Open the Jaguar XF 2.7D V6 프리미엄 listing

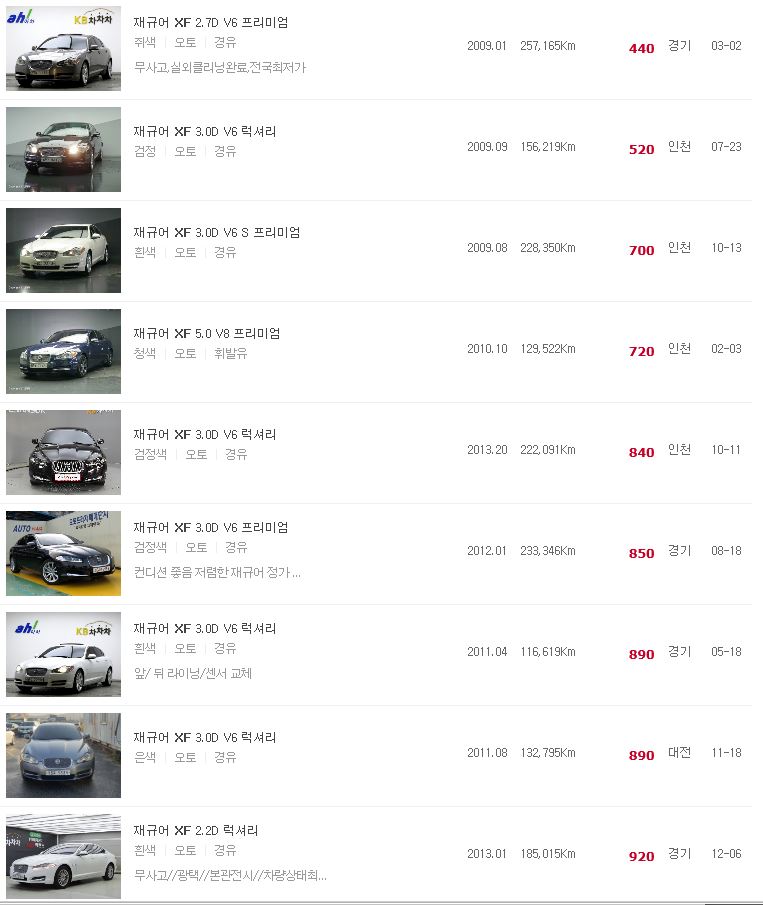211,22
